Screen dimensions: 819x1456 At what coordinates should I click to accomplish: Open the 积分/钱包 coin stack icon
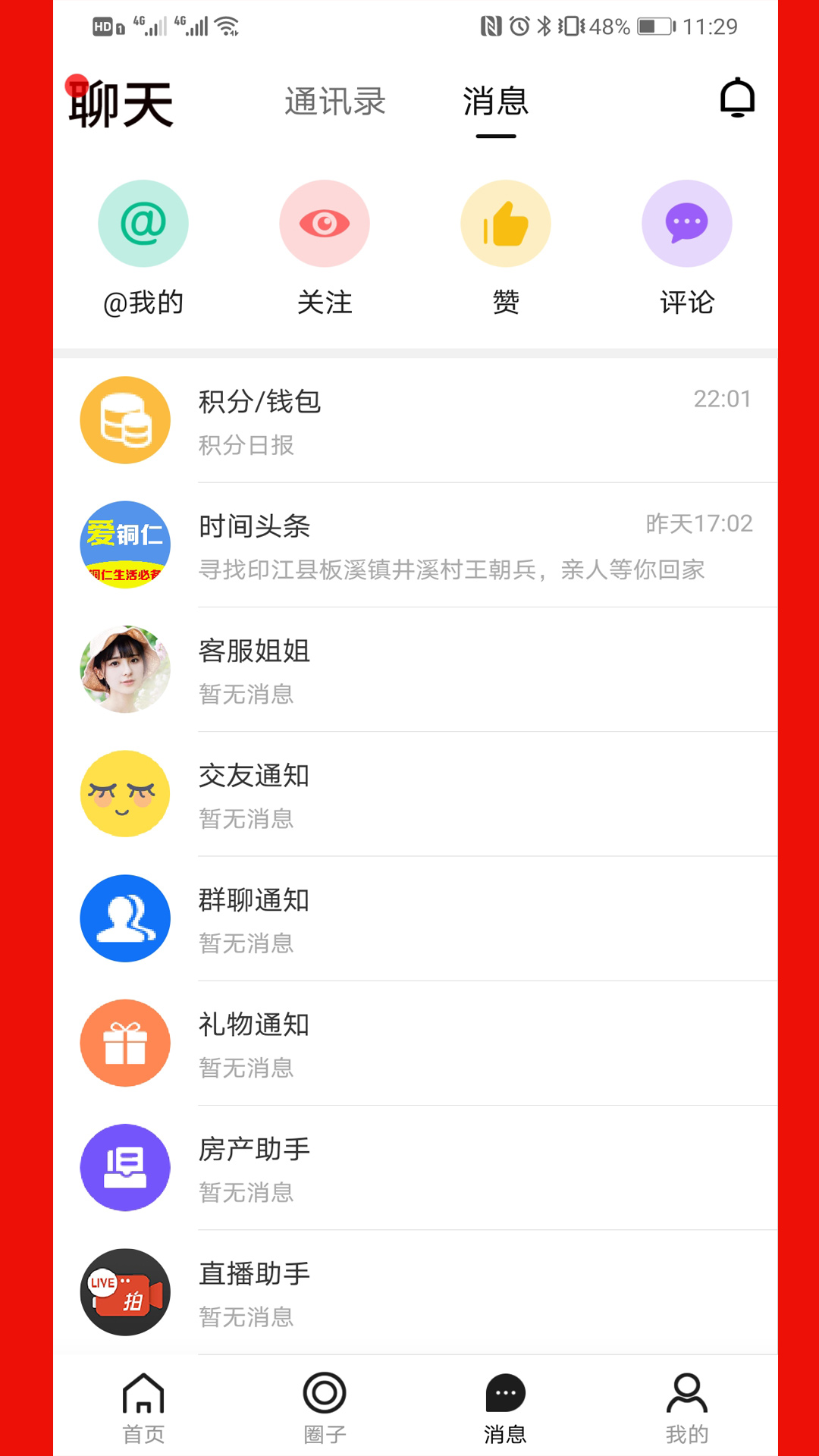click(125, 419)
